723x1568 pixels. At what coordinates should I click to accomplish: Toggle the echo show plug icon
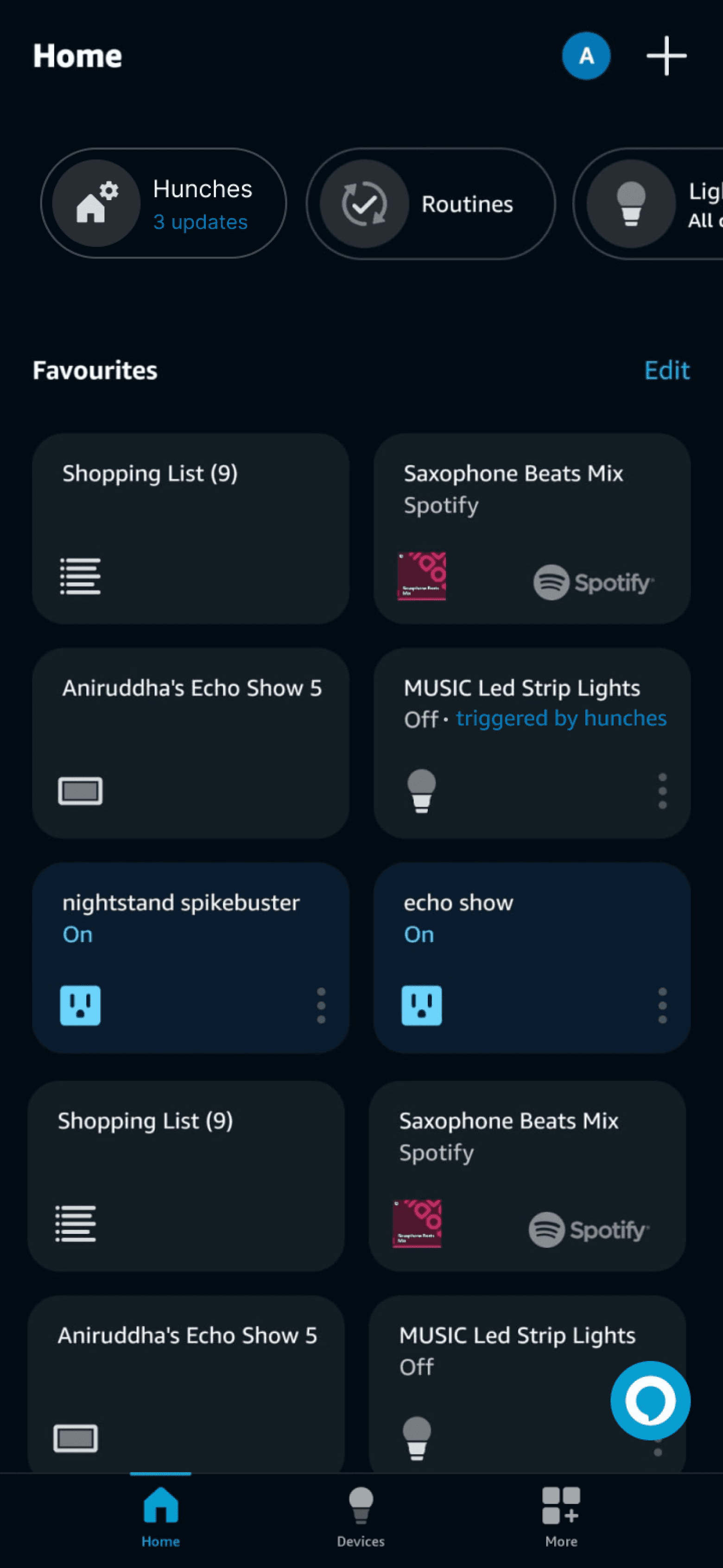tap(422, 1005)
